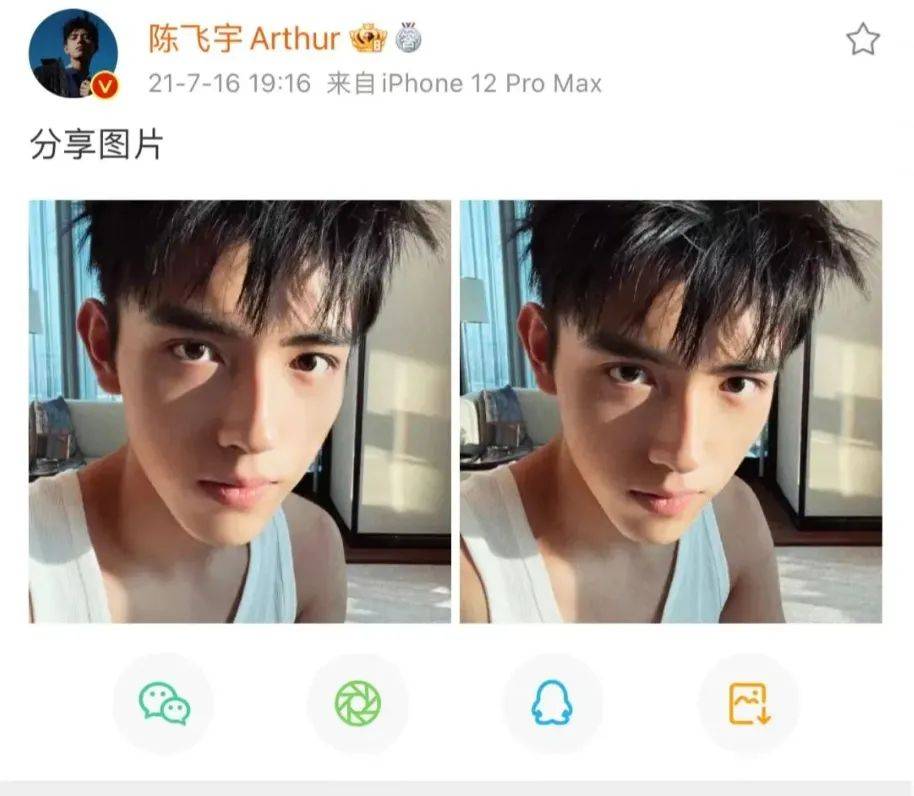Open the poster's profile picture
This screenshot has width=914, height=796.
(73, 54)
